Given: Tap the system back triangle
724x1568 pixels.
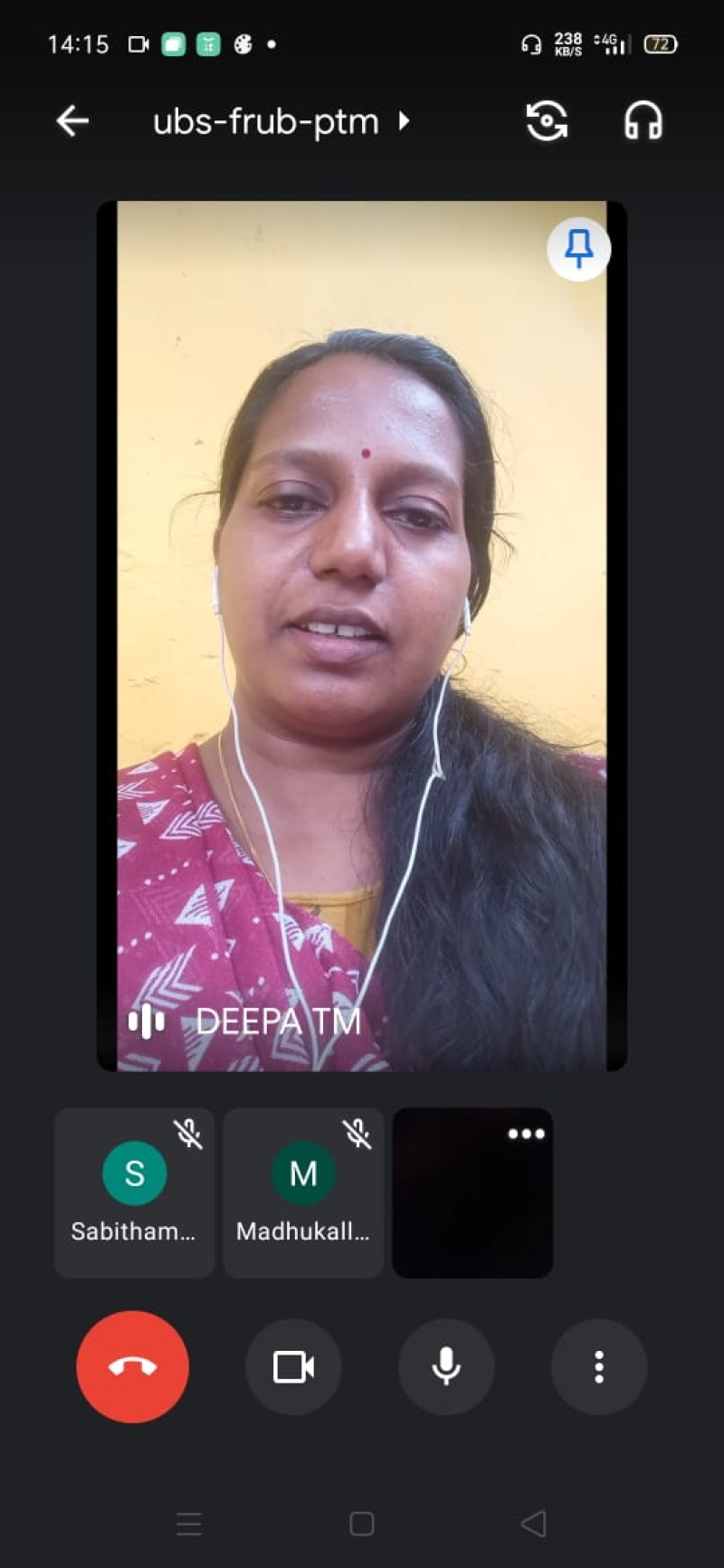Looking at the screenshot, I should click(534, 1524).
